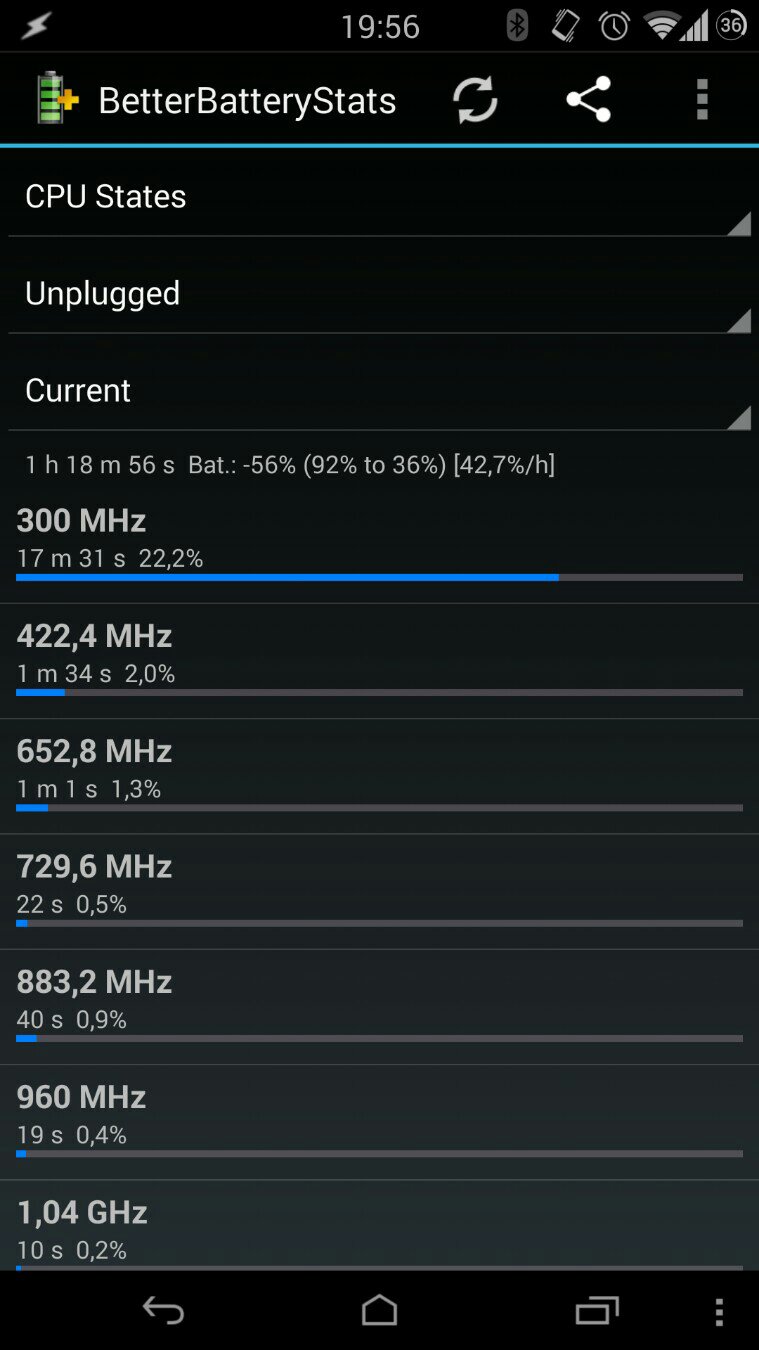Refresh the battery stats
Image resolution: width=759 pixels, height=1350 pixels.
pos(475,100)
